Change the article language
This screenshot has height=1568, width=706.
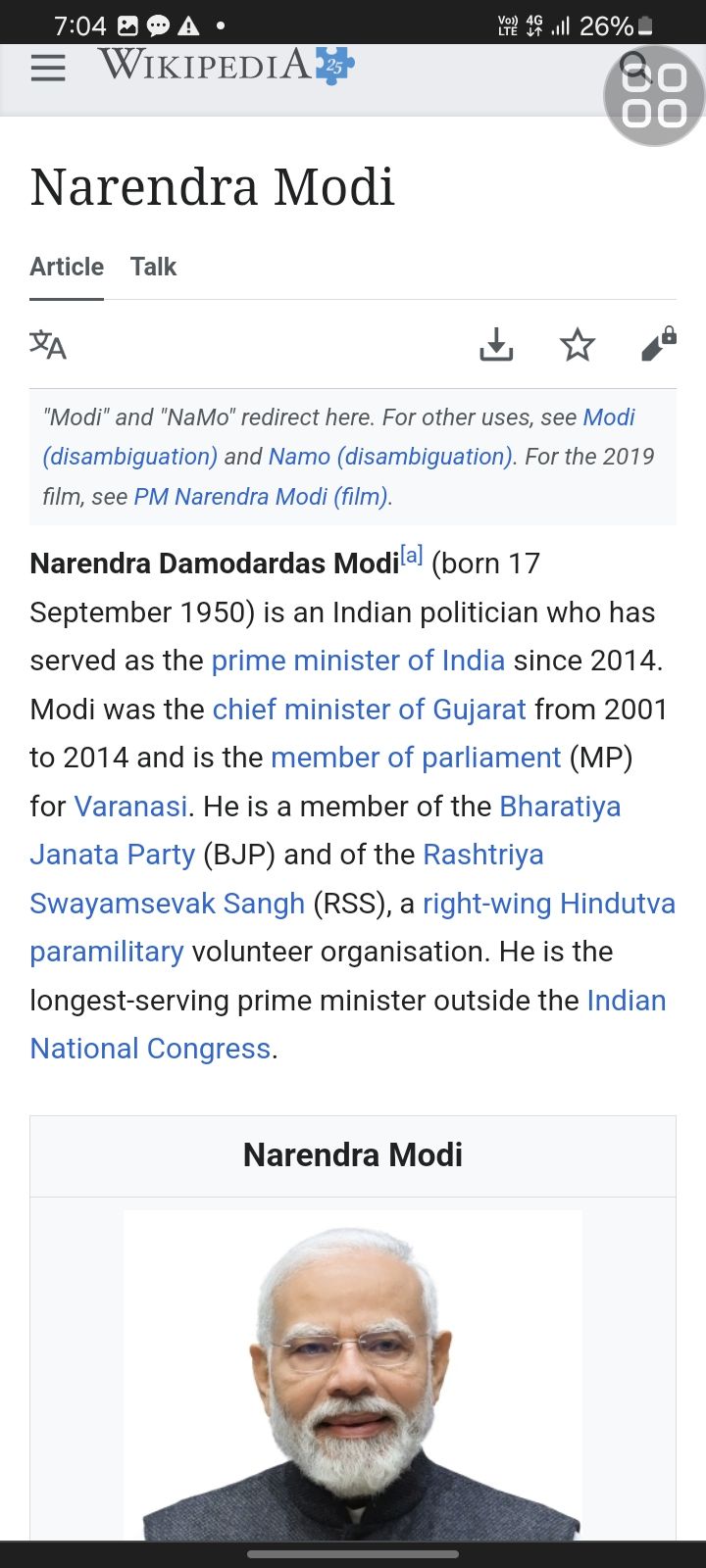tap(48, 345)
